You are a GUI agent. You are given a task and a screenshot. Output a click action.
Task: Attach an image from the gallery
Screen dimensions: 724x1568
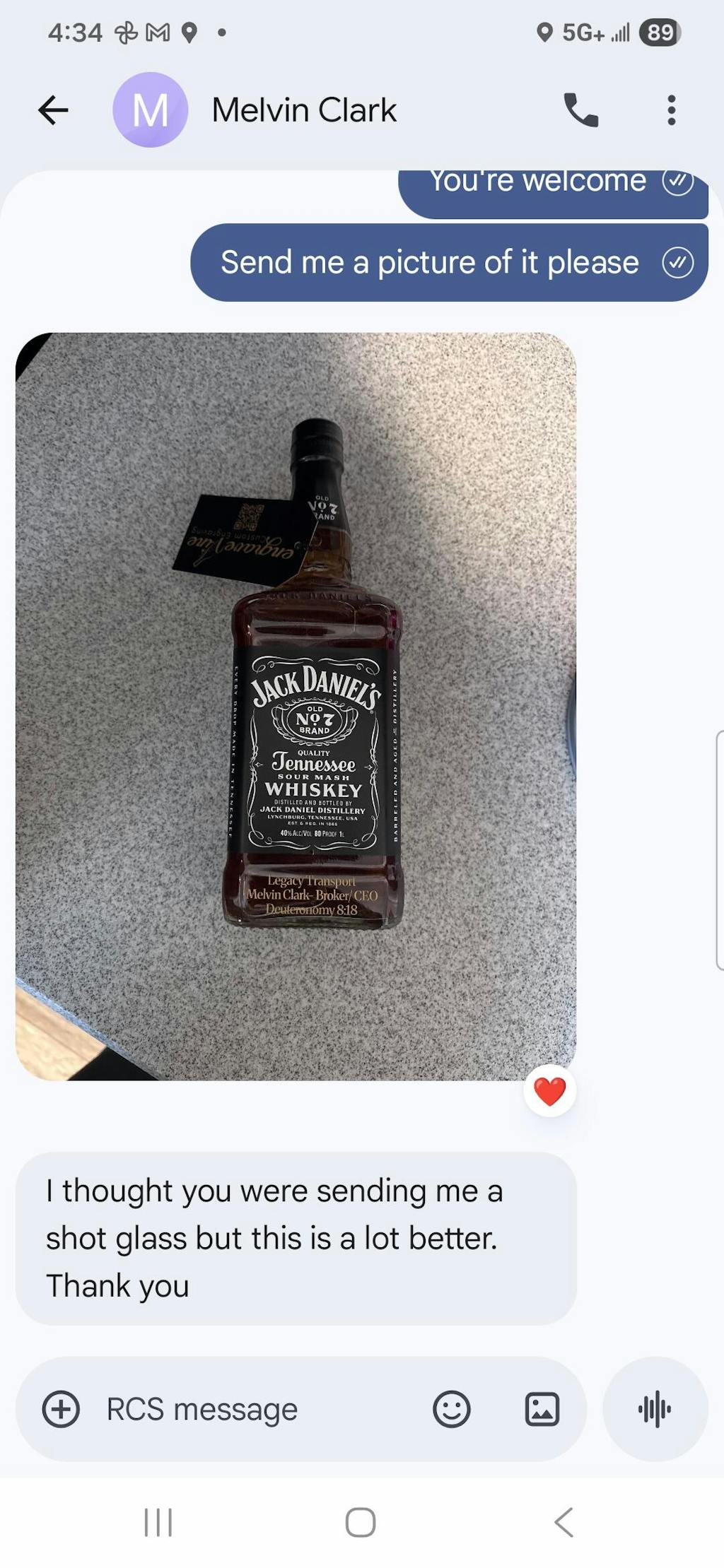pos(542,1410)
